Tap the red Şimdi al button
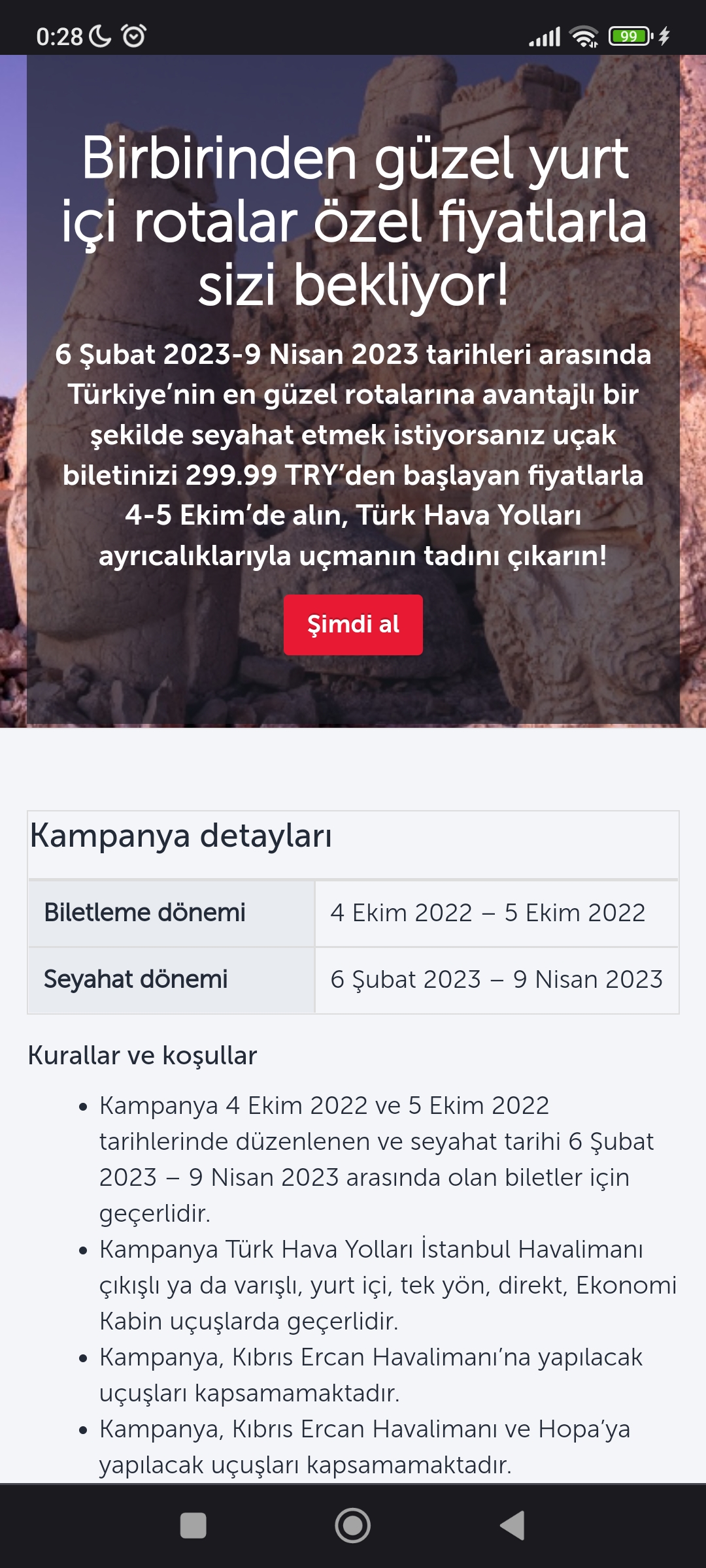 (x=353, y=625)
